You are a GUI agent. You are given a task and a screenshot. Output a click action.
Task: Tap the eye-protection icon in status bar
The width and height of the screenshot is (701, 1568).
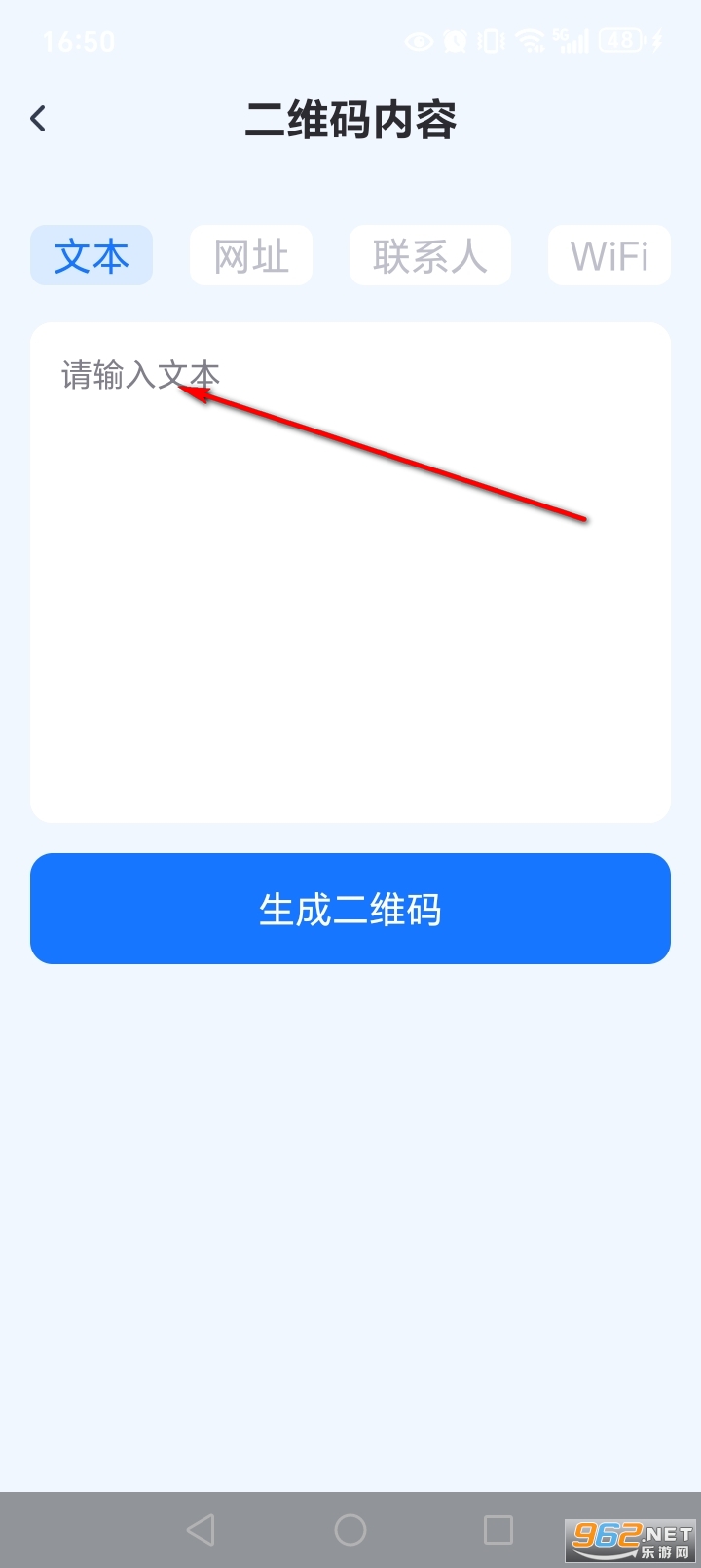(x=419, y=41)
